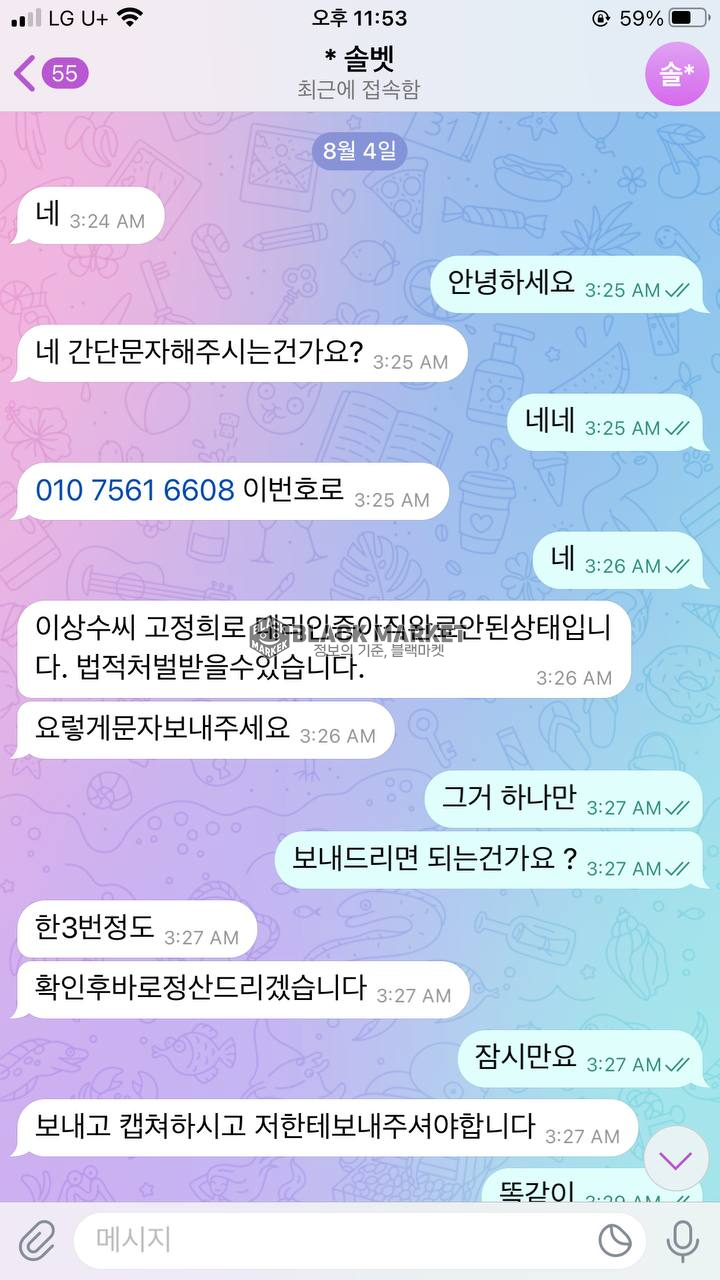The width and height of the screenshot is (720, 1280).
Task: Open the sticker panel icon
Action: click(x=615, y=1240)
